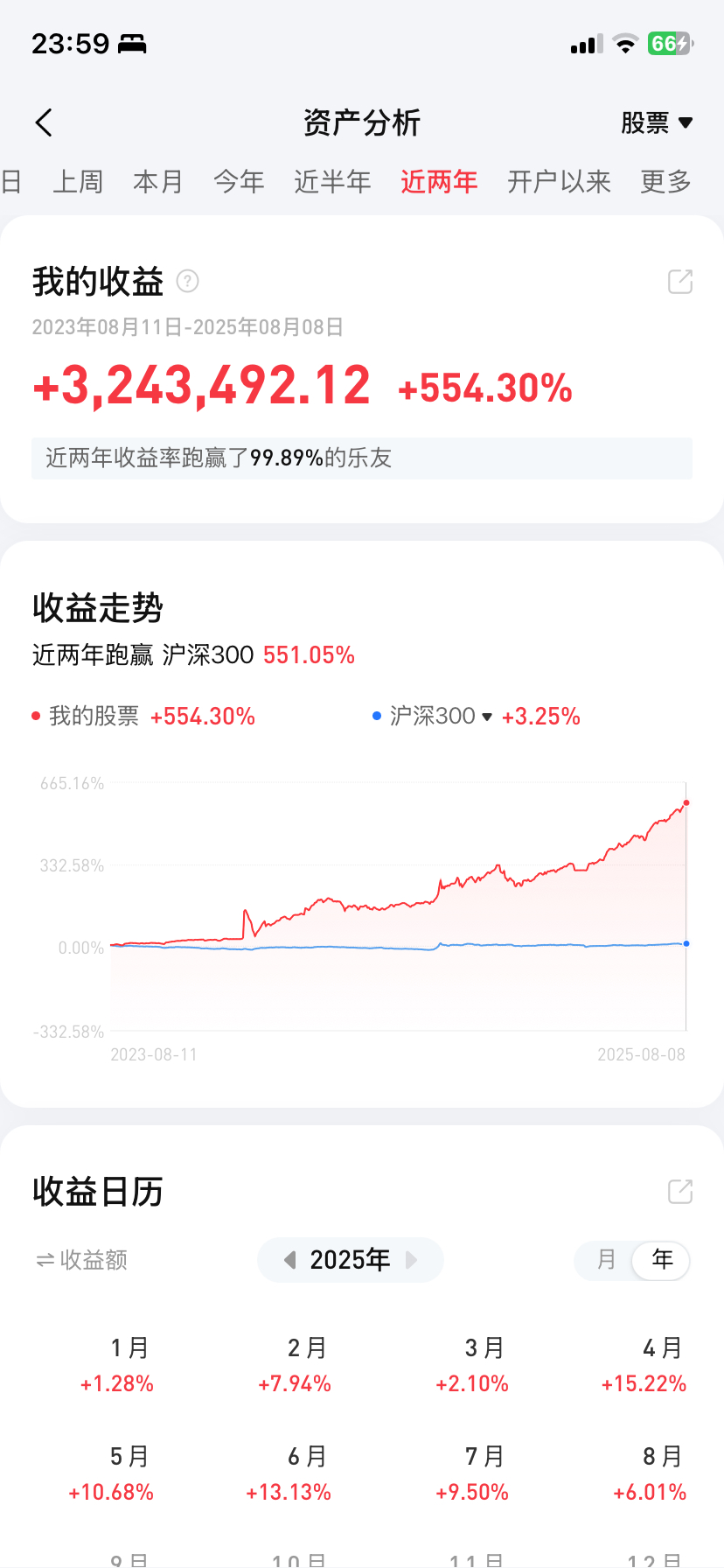724x1568 pixels.
Task: Share the 我的收益 card
Action: 679,282
